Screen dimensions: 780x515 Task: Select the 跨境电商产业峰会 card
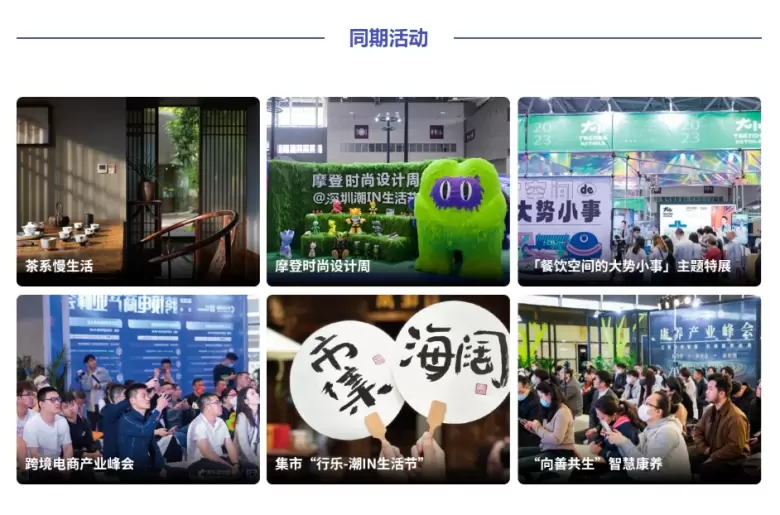tap(138, 389)
